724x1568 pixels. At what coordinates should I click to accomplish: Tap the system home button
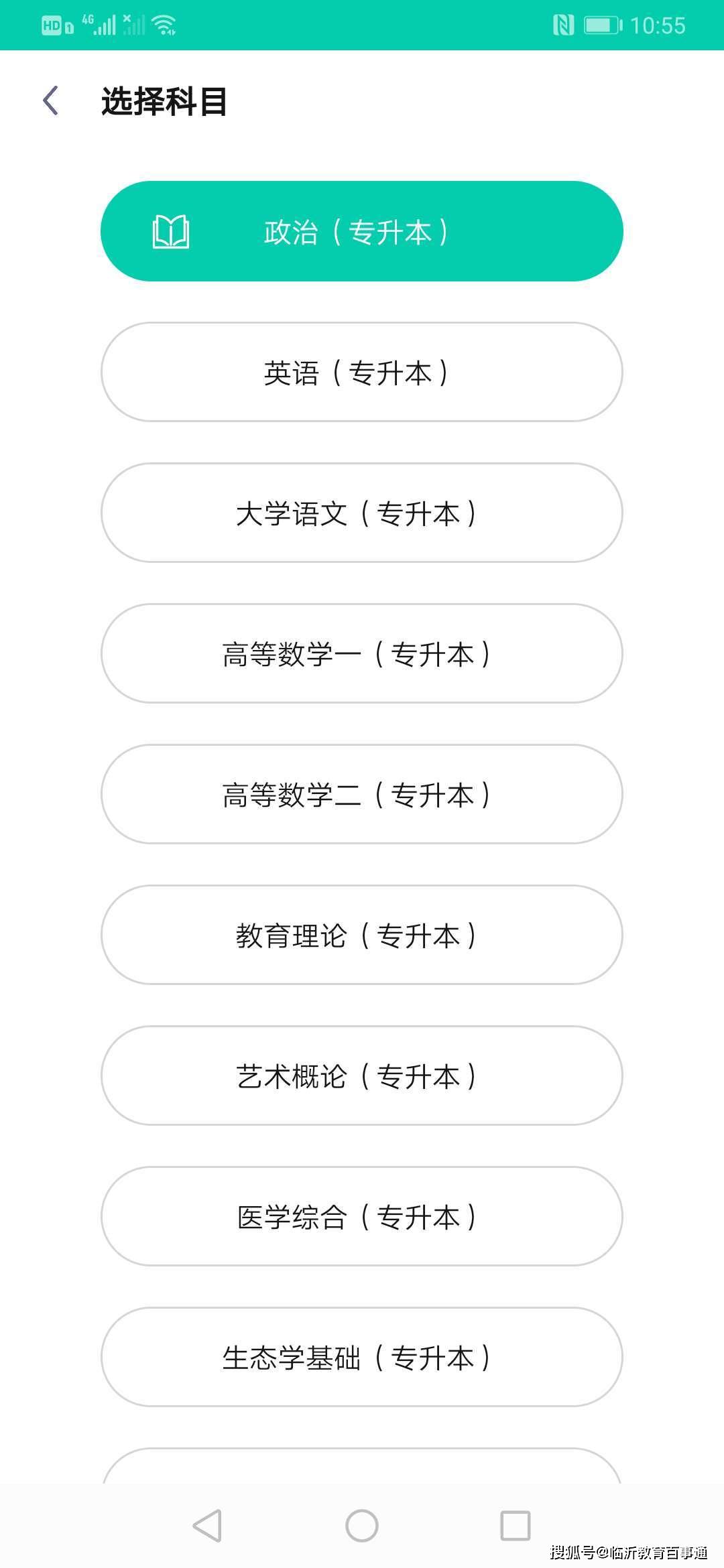pos(362,1526)
